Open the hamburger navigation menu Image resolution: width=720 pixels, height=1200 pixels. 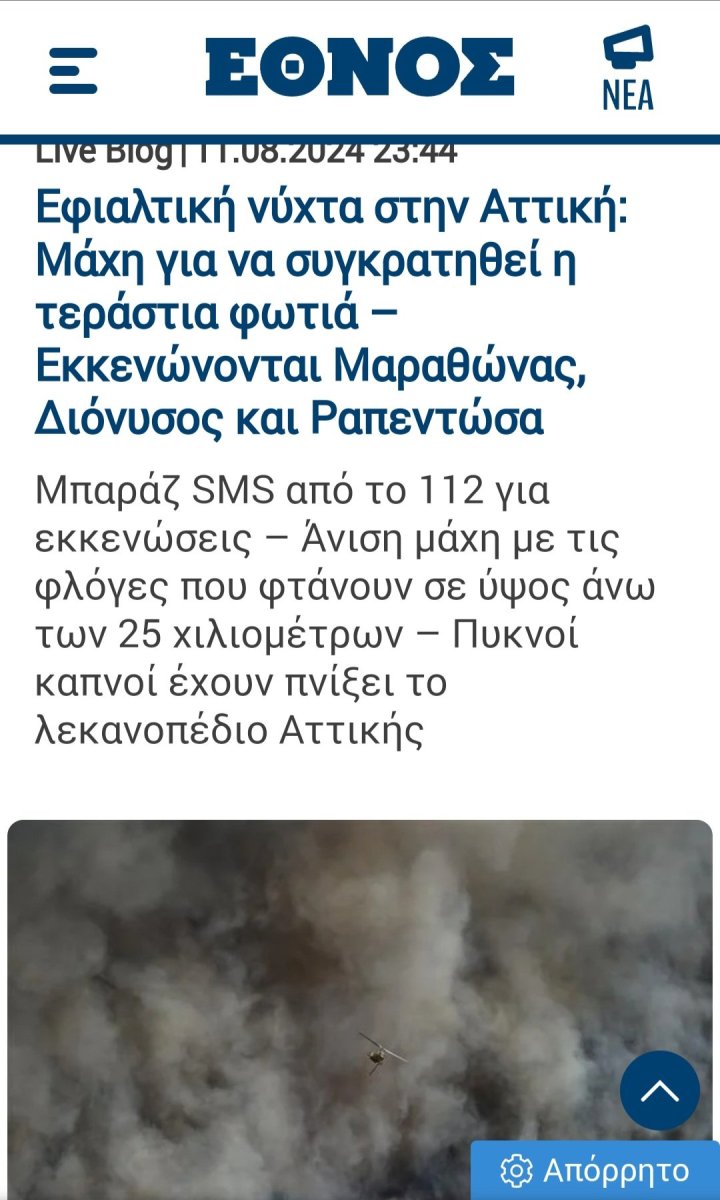(73, 70)
